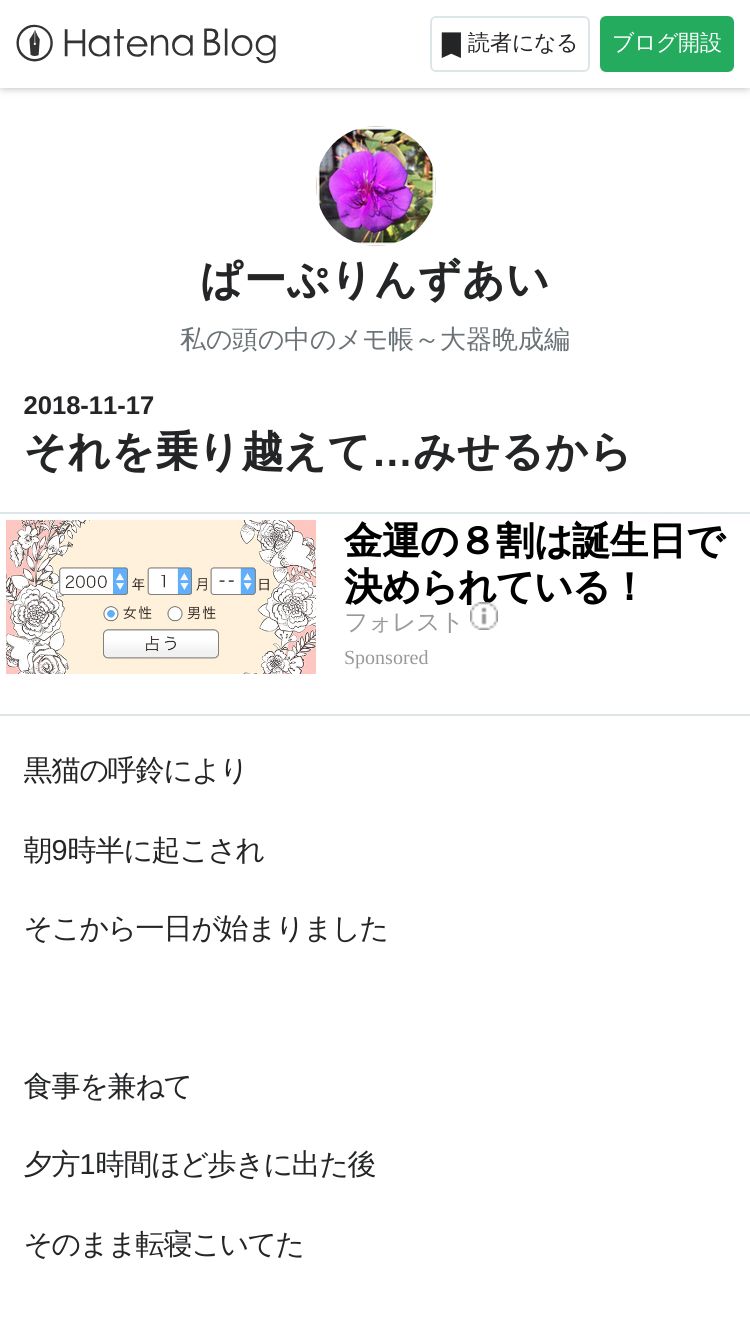Open the blog author's flower avatar
The height and width of the screenshot is (1334, 750).
click(x=376, y=186)
